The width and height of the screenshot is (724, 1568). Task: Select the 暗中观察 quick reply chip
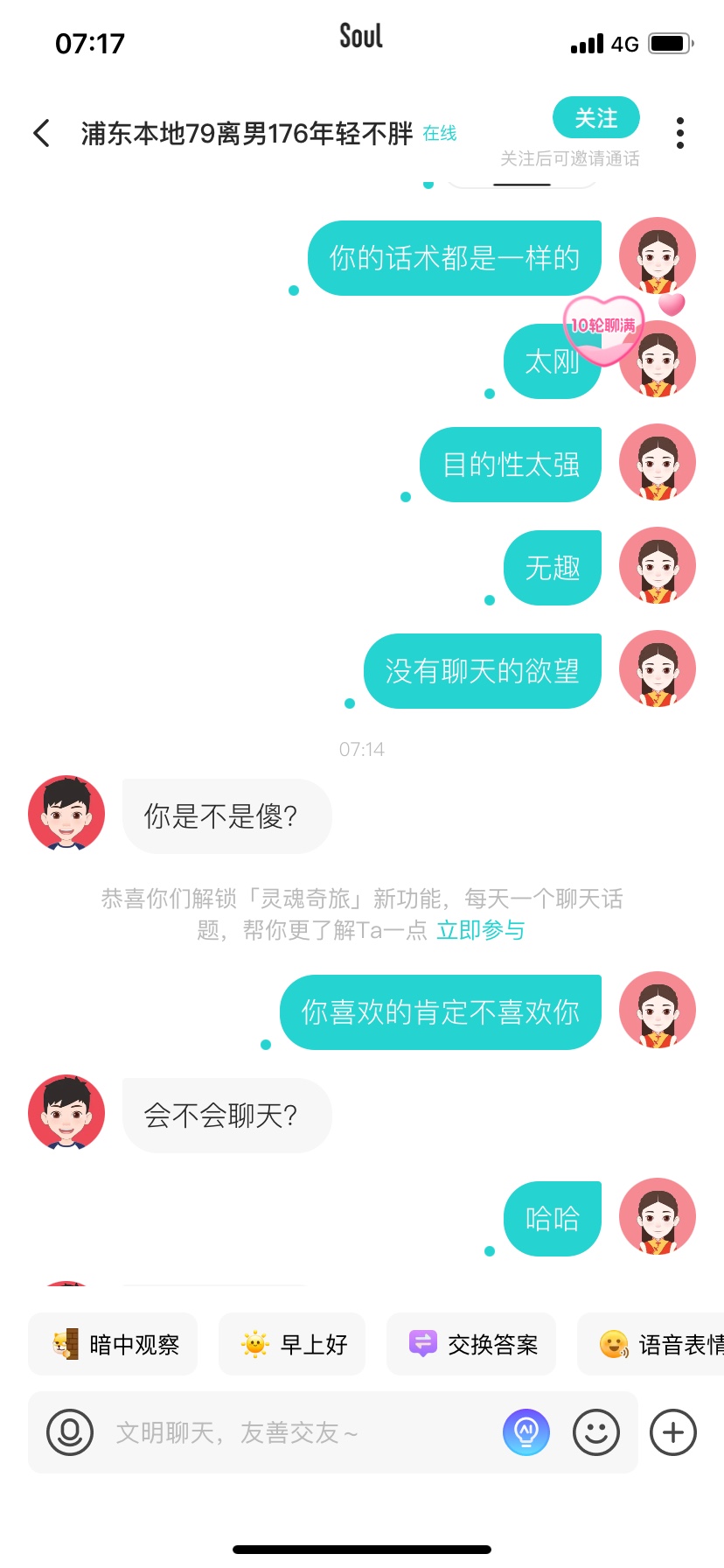[x=113, y=1344]
